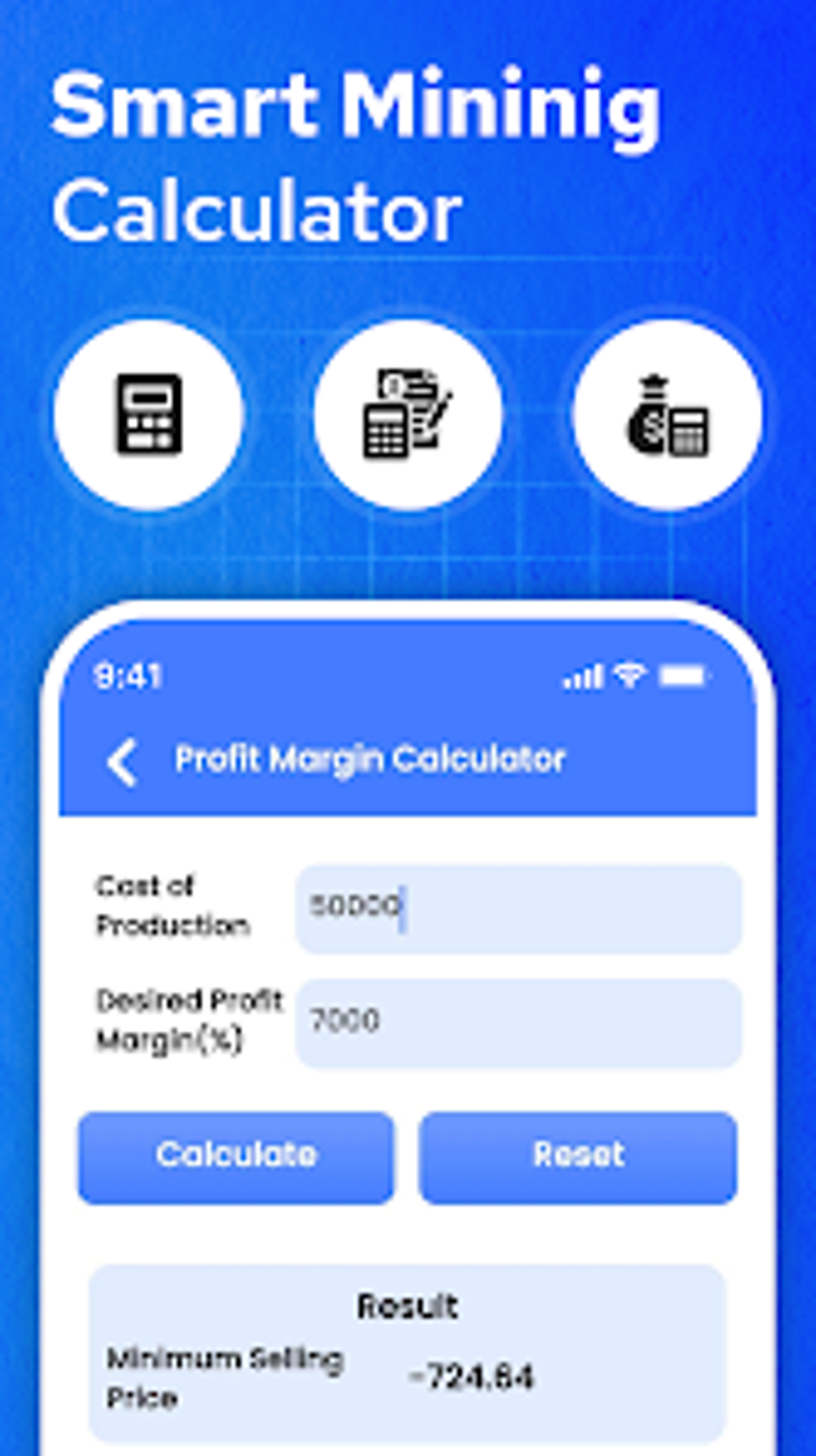Click the Wi-Fi status icon
Image resolution: width=816 pixels, height=1456 pixels.
[x=628, y=677]
